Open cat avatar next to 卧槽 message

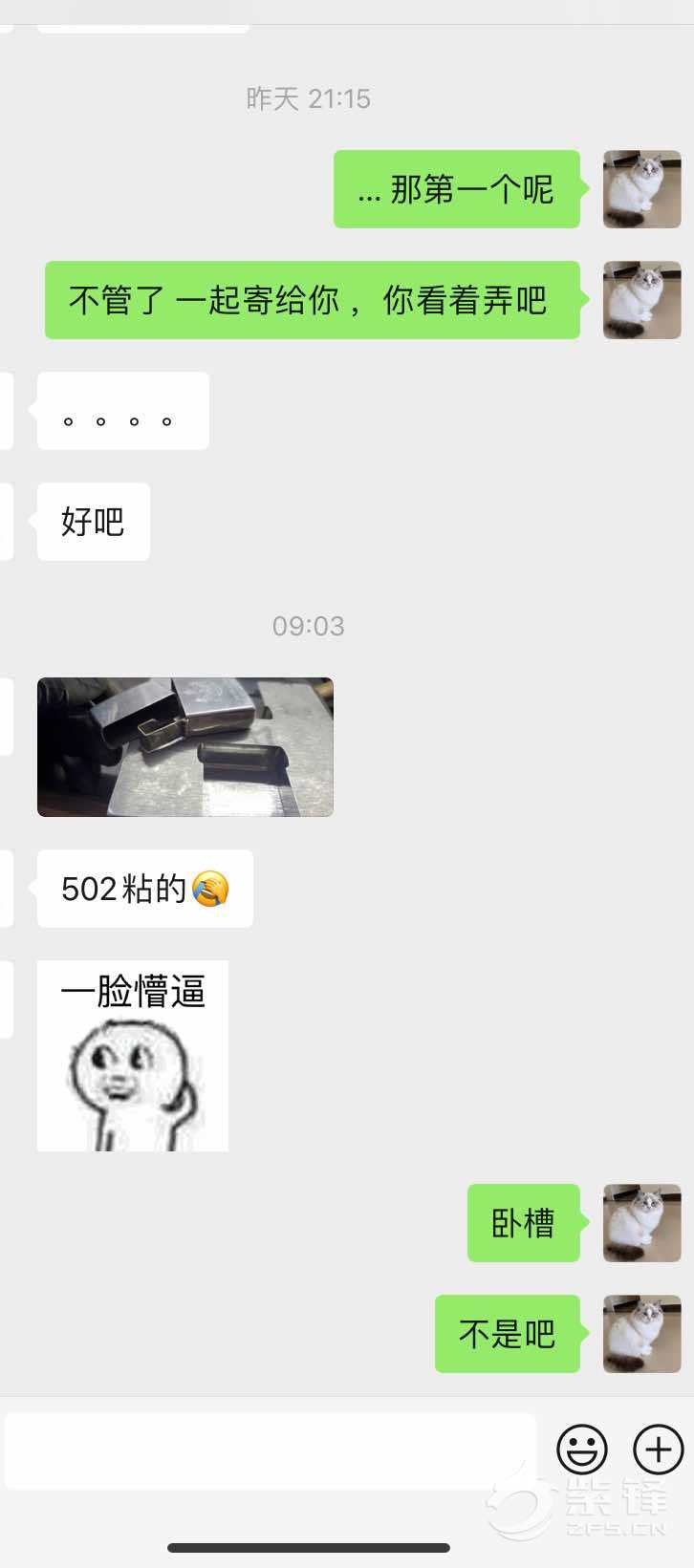coord(641,1223)
